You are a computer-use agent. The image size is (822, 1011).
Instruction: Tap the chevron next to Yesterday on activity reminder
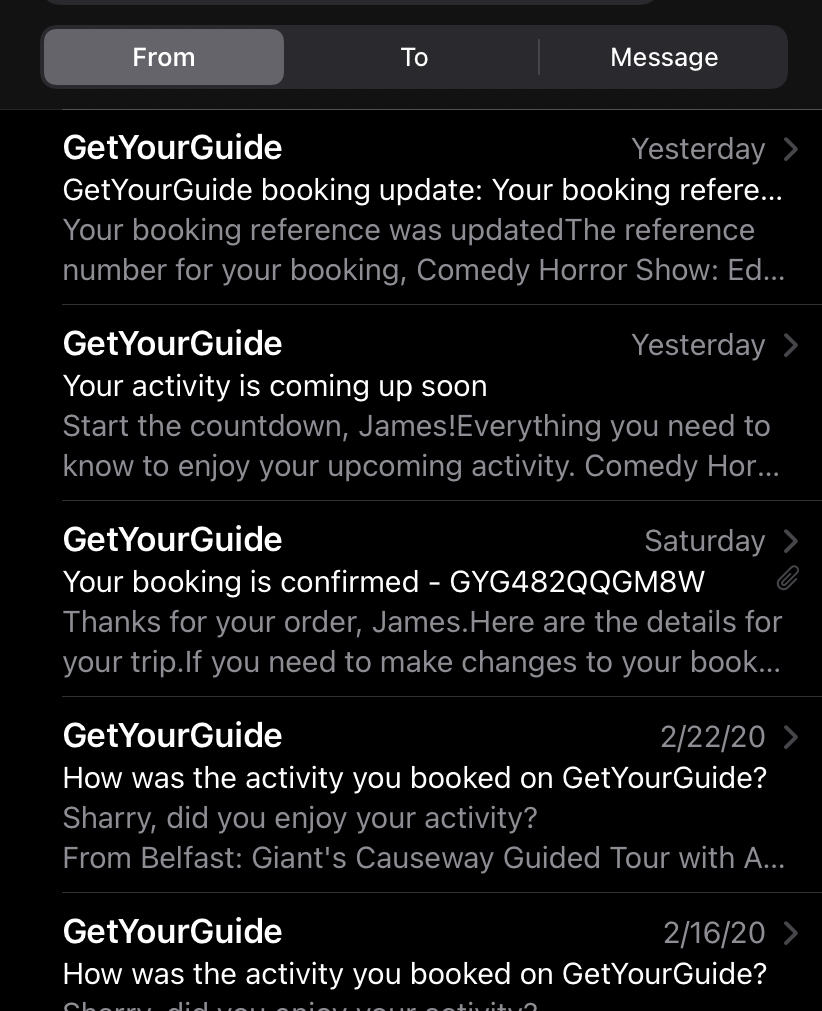click(x=790, y=345)
